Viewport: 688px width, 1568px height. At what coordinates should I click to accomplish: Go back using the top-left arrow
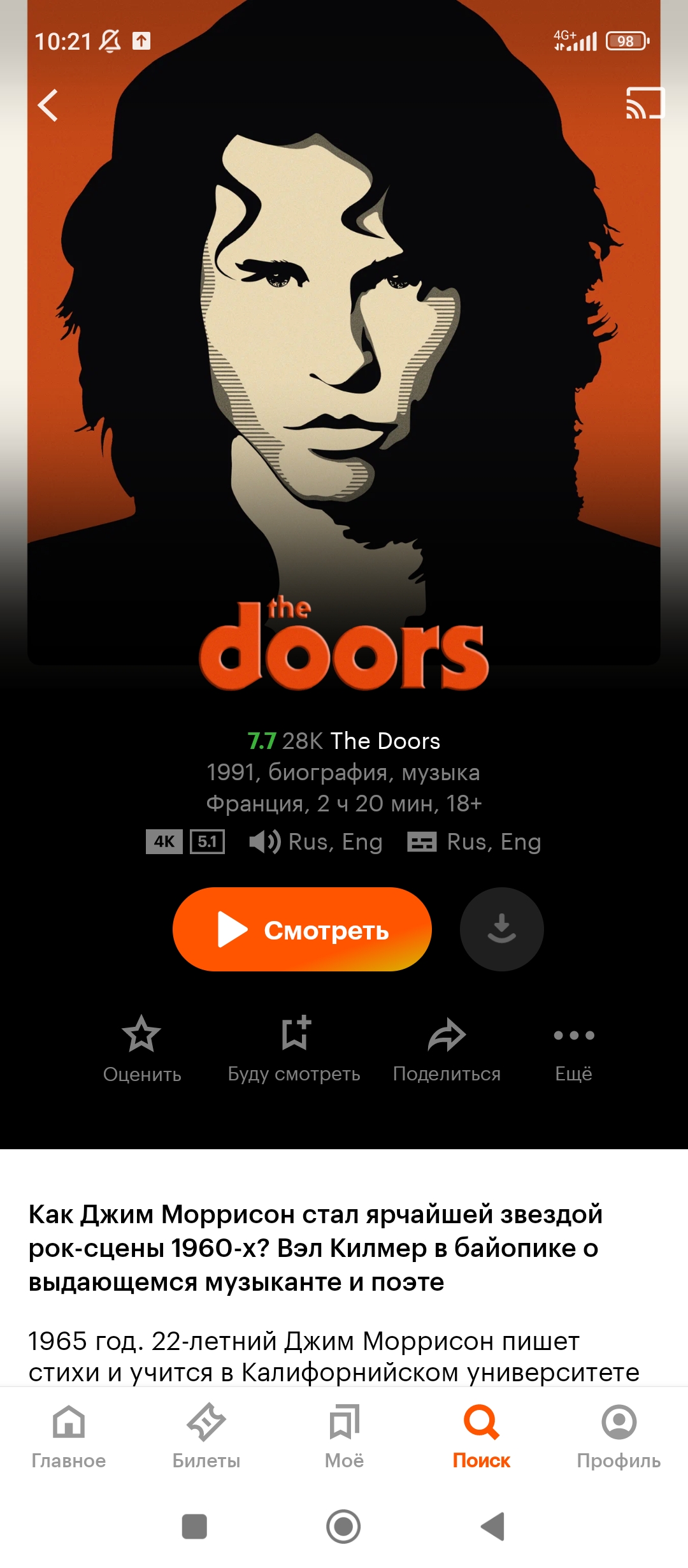(48, 105)
